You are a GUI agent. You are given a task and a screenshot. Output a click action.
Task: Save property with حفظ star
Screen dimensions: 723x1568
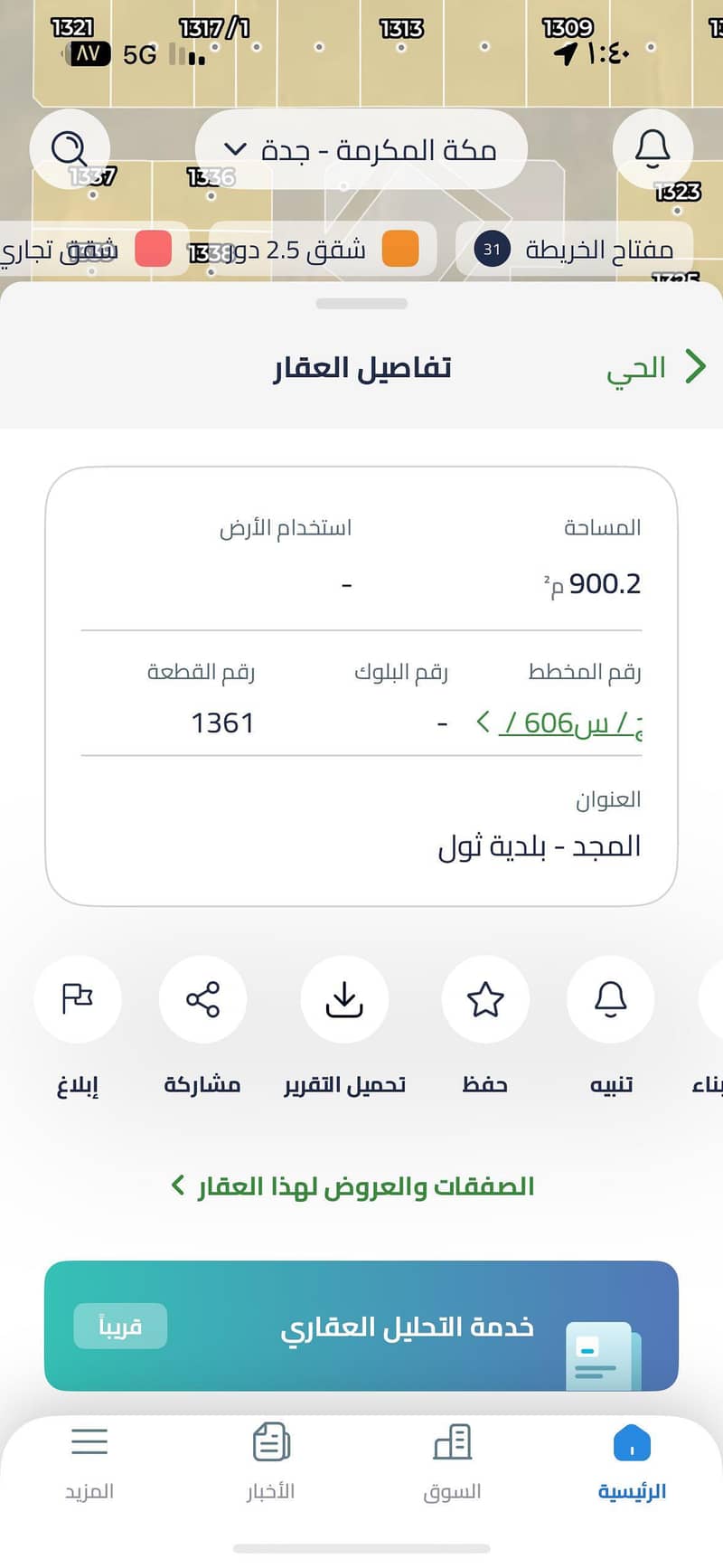pyautogui.click(x=485, y=1000)
